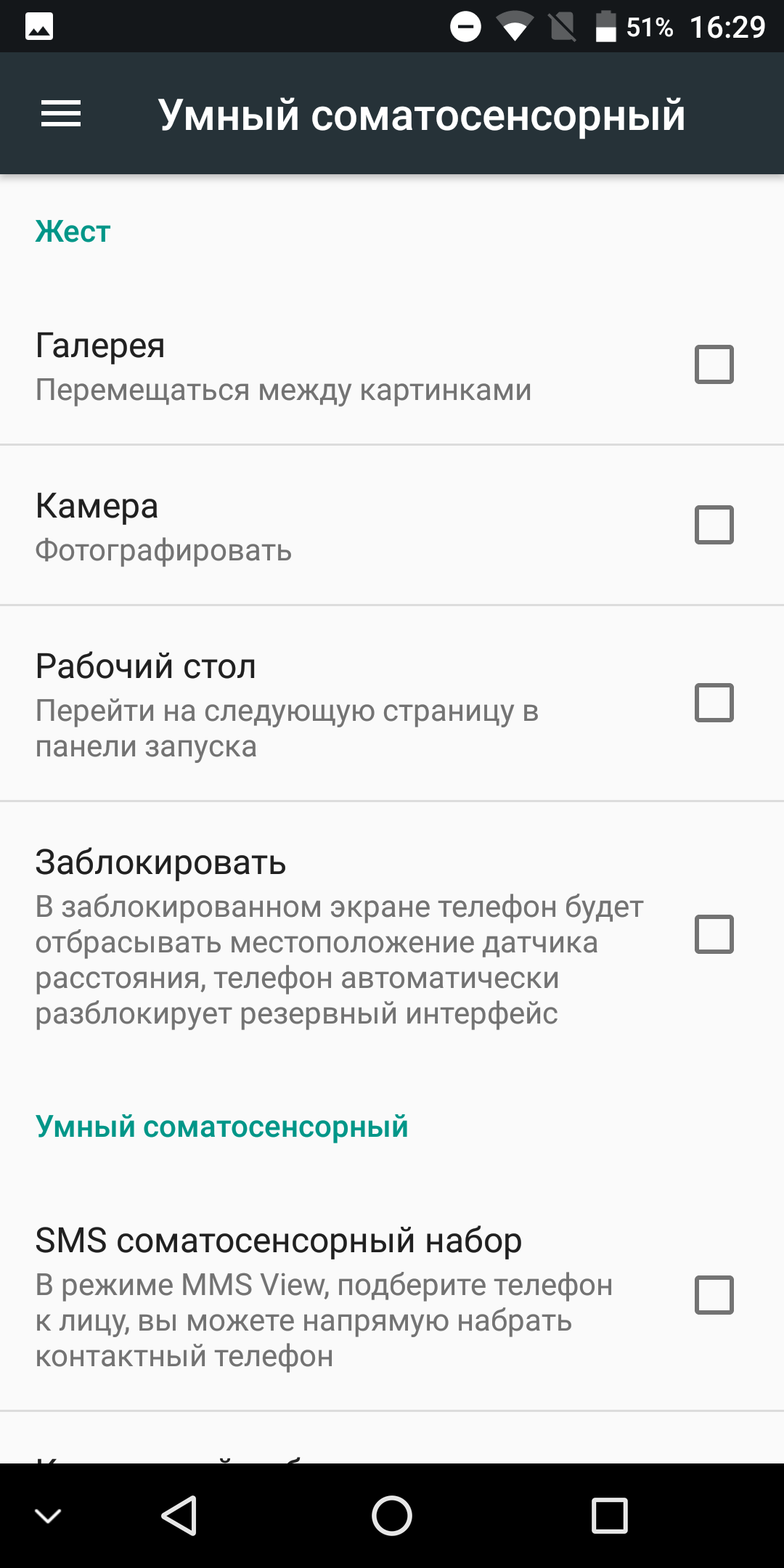The width and height of the screenshot is (784, 1568).
Task: Toggle the Рабочий стол checkbox
Action: [x=714, y=703]
